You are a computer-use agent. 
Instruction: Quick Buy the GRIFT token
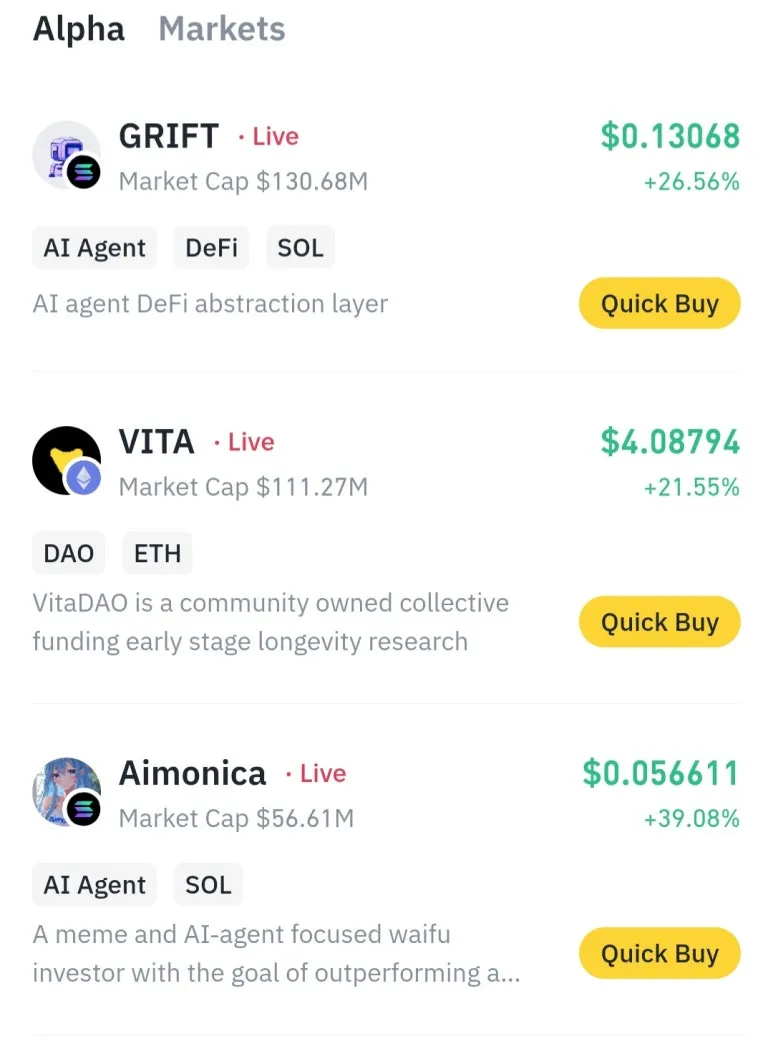[659, 303]
